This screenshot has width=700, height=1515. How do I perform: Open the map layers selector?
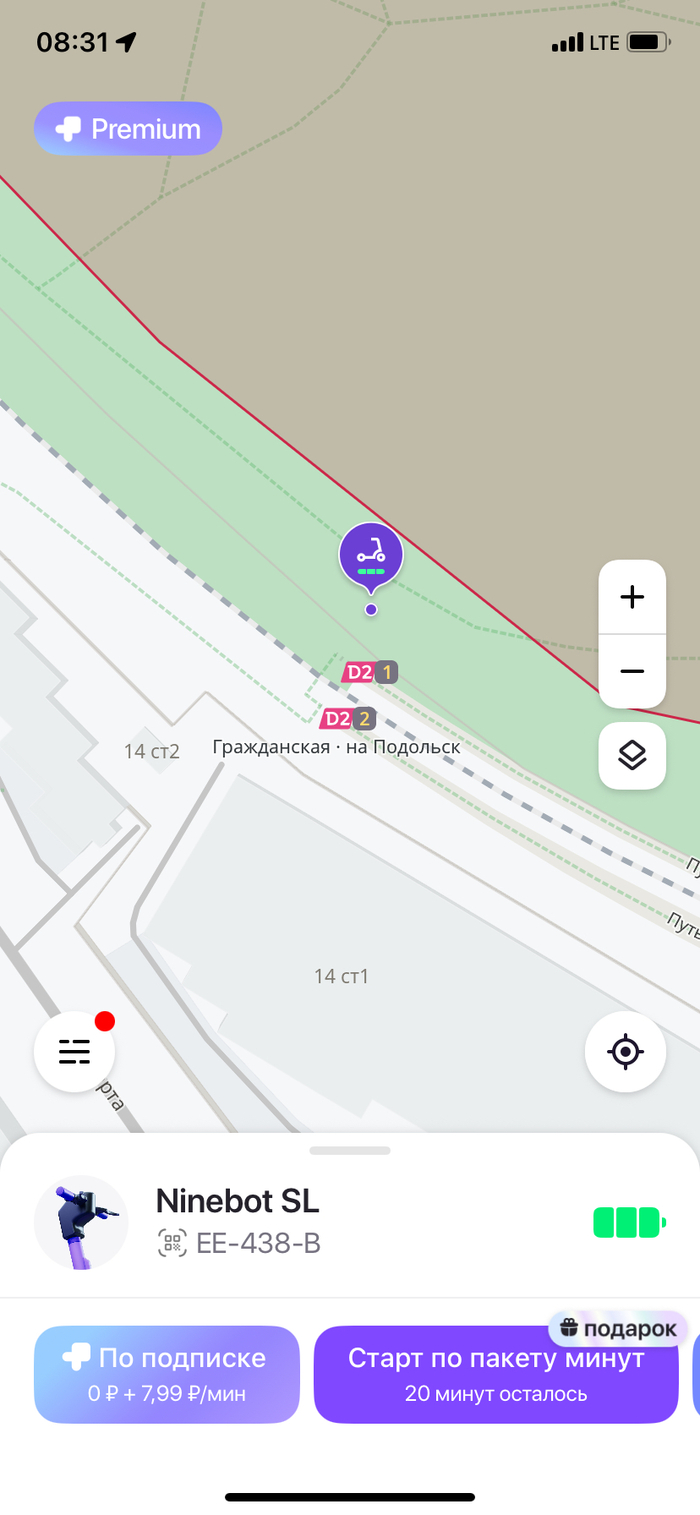pos(632,755)
